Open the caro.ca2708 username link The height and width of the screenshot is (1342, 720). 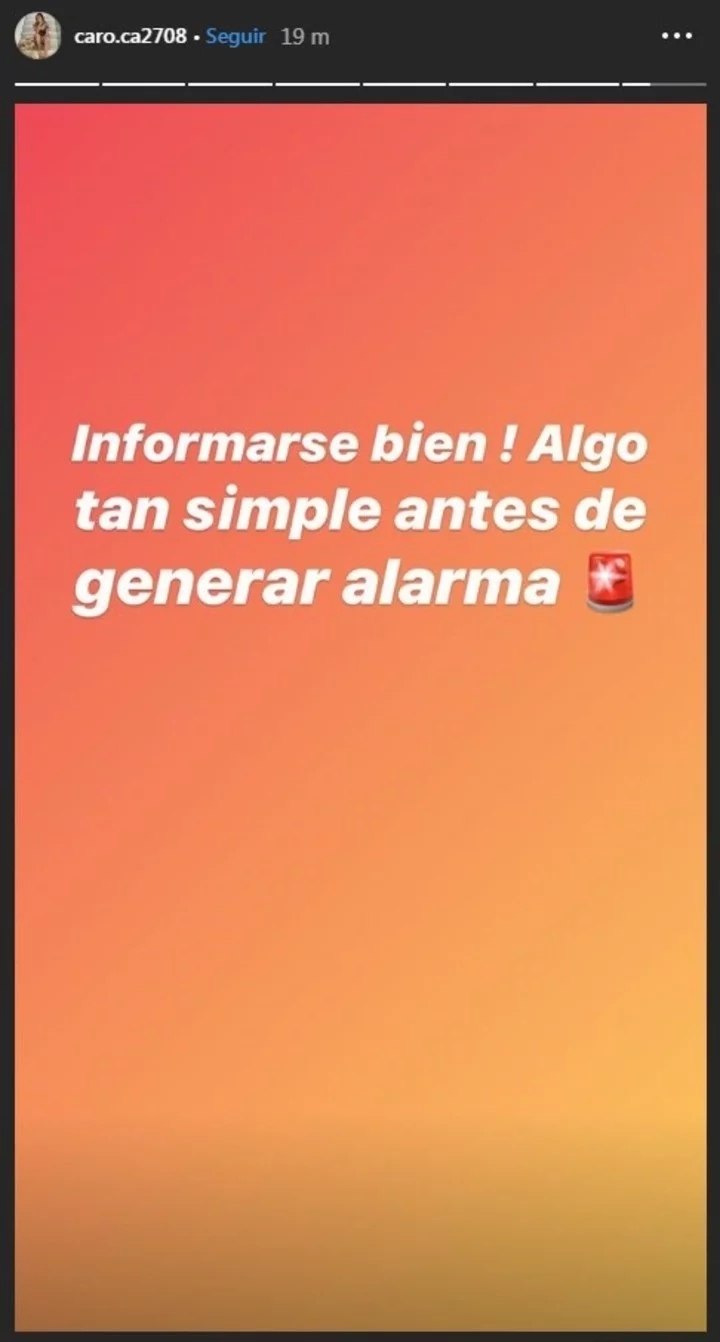point(130,37)
